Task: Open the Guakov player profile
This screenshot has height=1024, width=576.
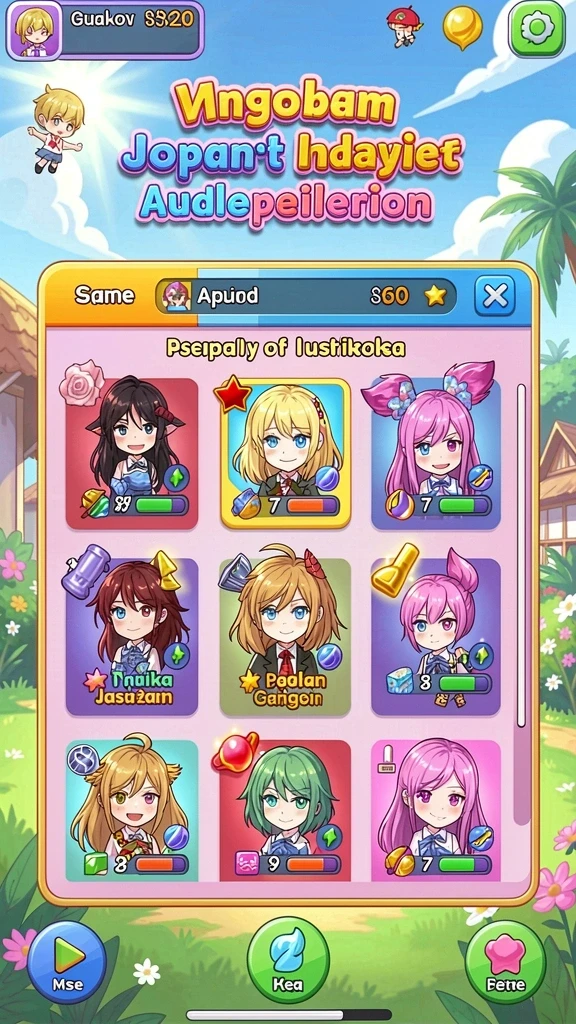Action: click(106, 30)
